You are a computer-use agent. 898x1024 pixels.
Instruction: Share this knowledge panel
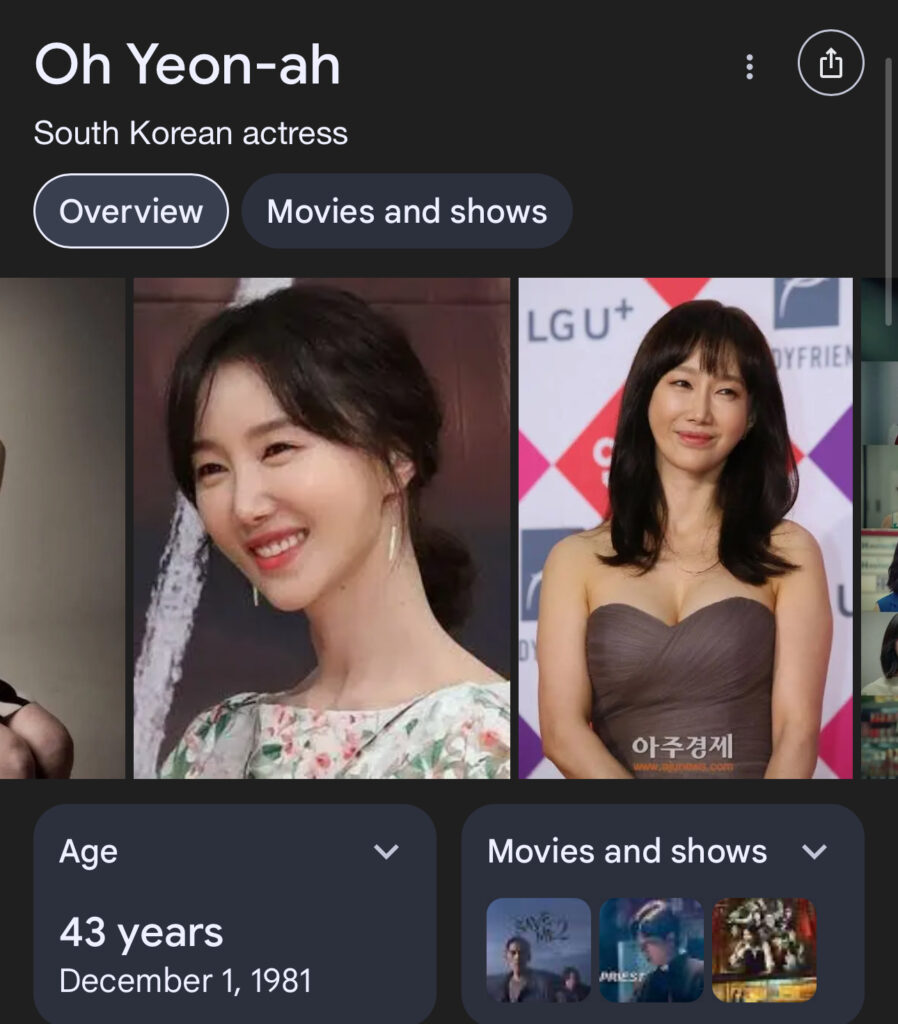[830, 64]
